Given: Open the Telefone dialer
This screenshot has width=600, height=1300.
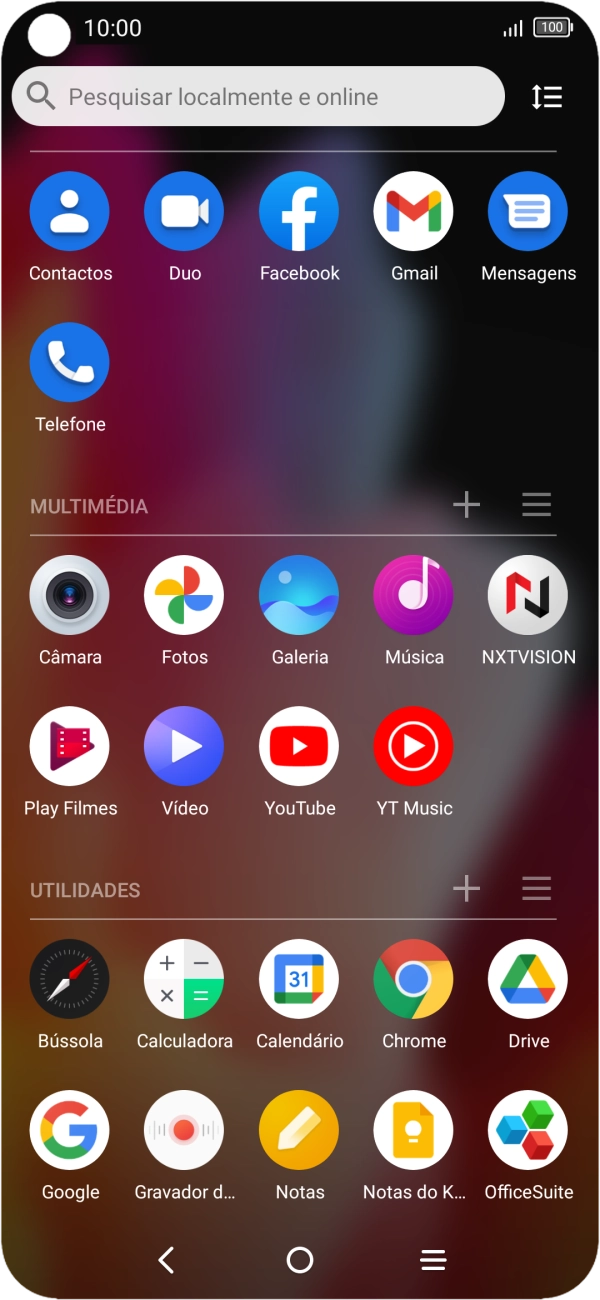Looking at the screenshot, I should [70, 363].
